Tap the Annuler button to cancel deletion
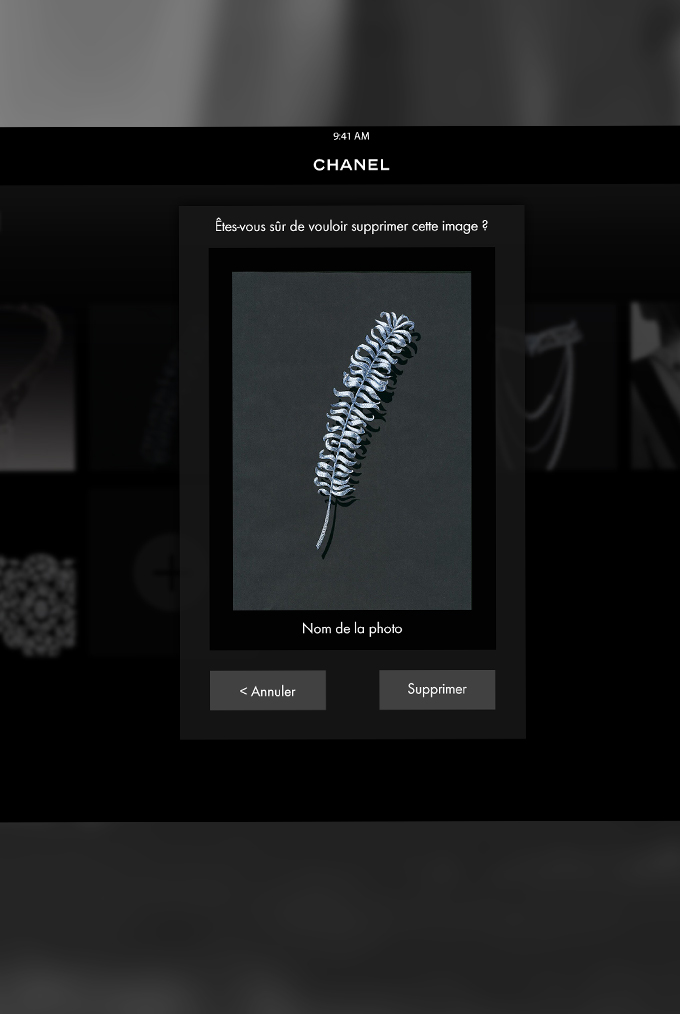This screenshot has width=680, height=1014. pos(267,690)
